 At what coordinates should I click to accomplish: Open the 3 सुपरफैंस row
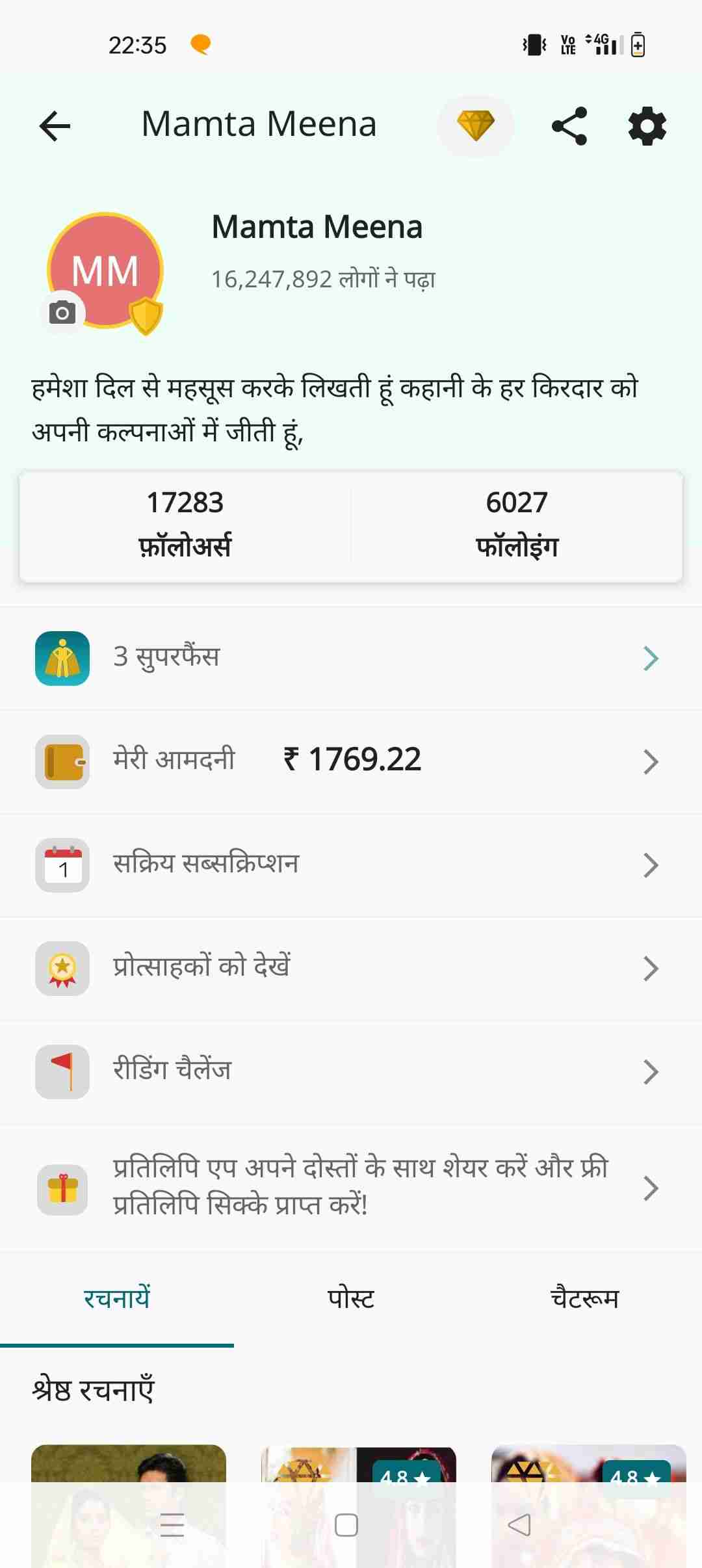tap(351, 658)
